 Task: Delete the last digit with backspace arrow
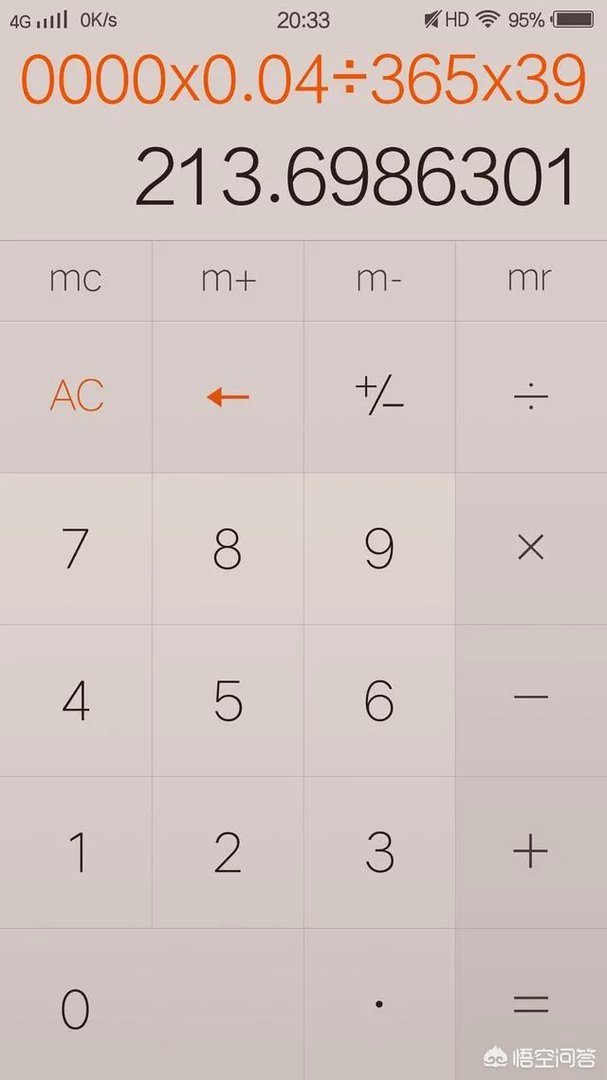(228, 397)
